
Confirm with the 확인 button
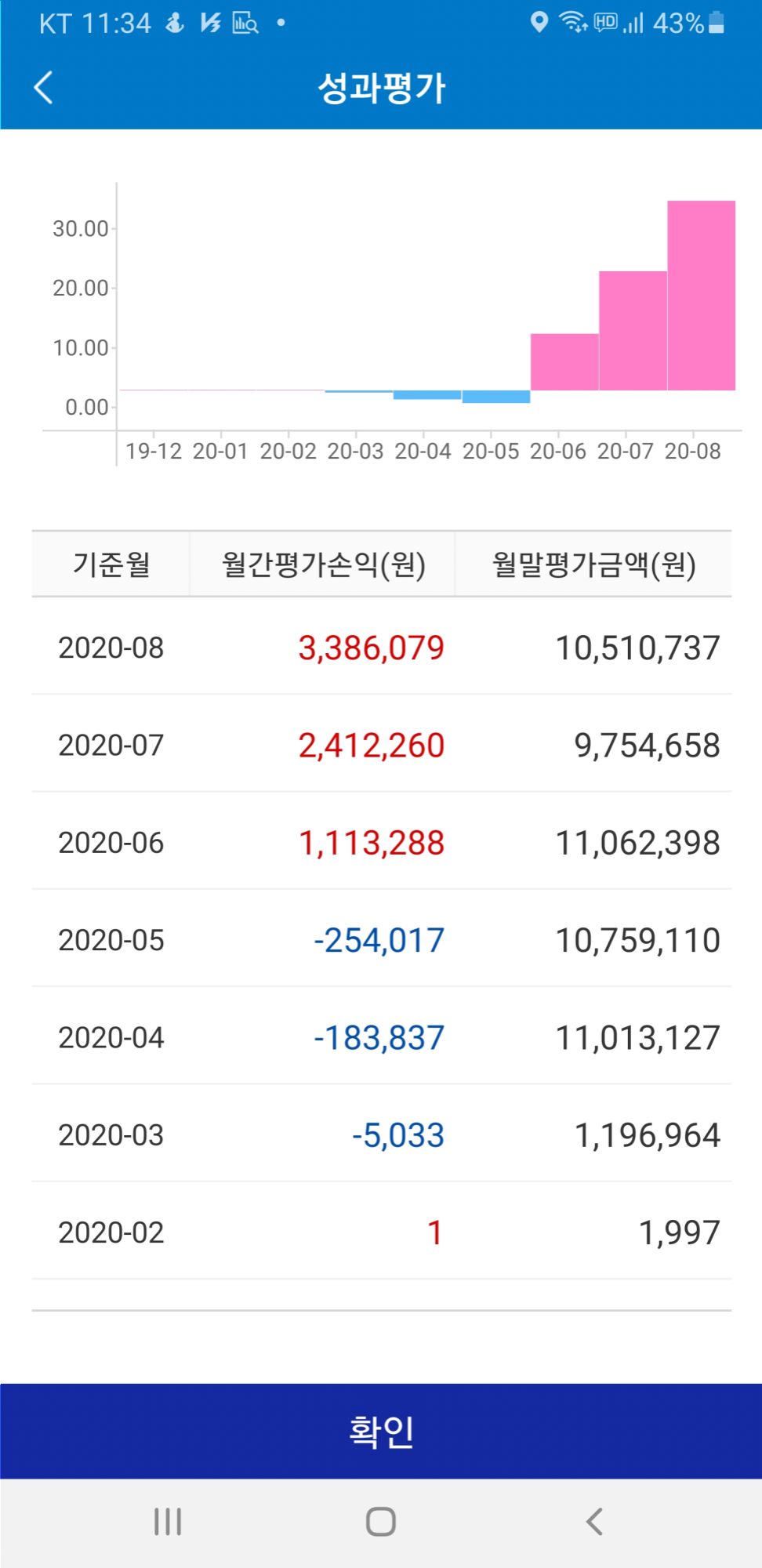[x=381, y=1431]
